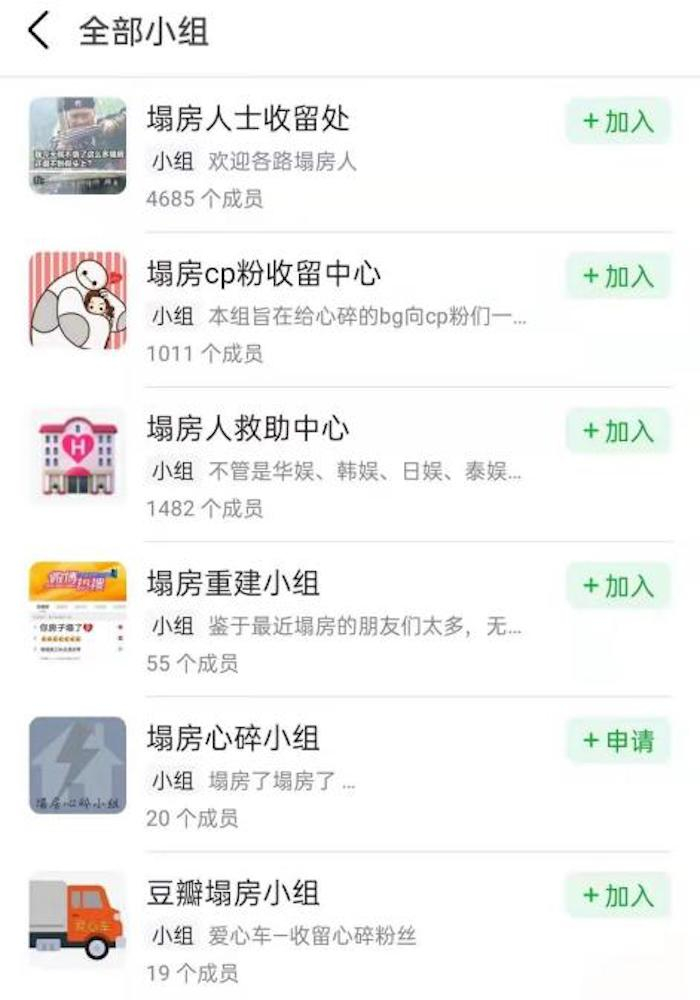Join the 豆瓣塌房小组 group
The height and width of the screenshot is (1000, 700).
[x=617, y=896]
